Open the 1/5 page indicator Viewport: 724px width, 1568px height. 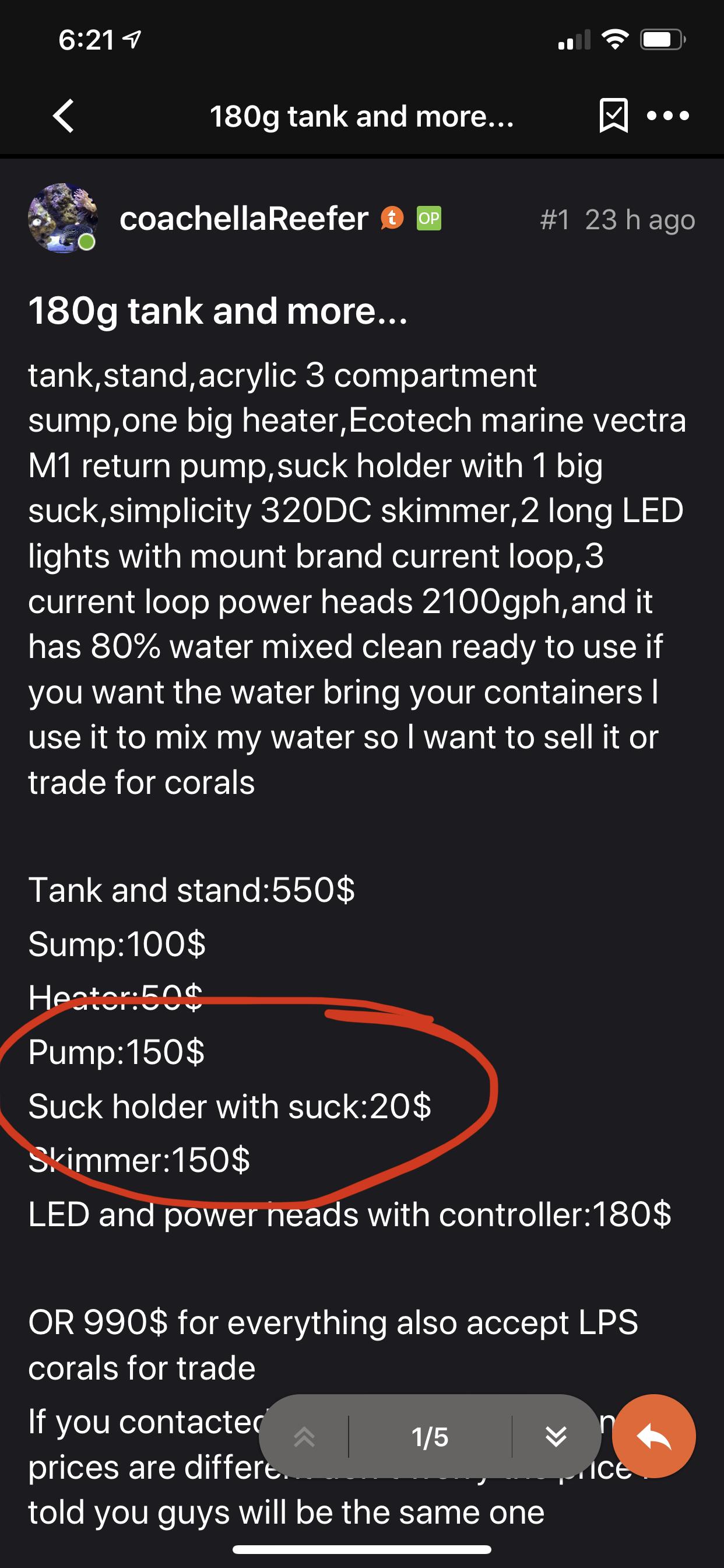coord(430,1437)
